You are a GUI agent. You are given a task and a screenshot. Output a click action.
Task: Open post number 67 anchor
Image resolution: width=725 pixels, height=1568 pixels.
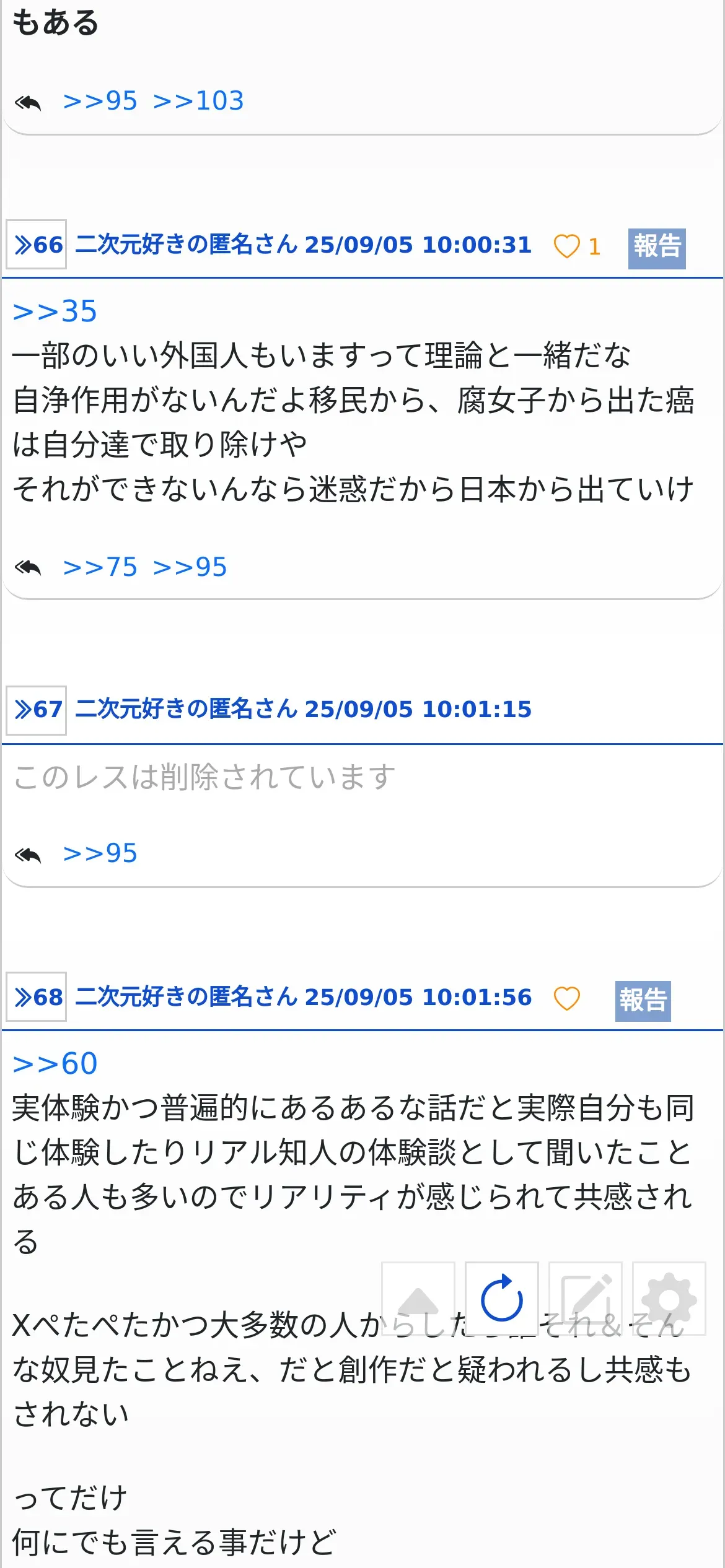coord(37,710)
